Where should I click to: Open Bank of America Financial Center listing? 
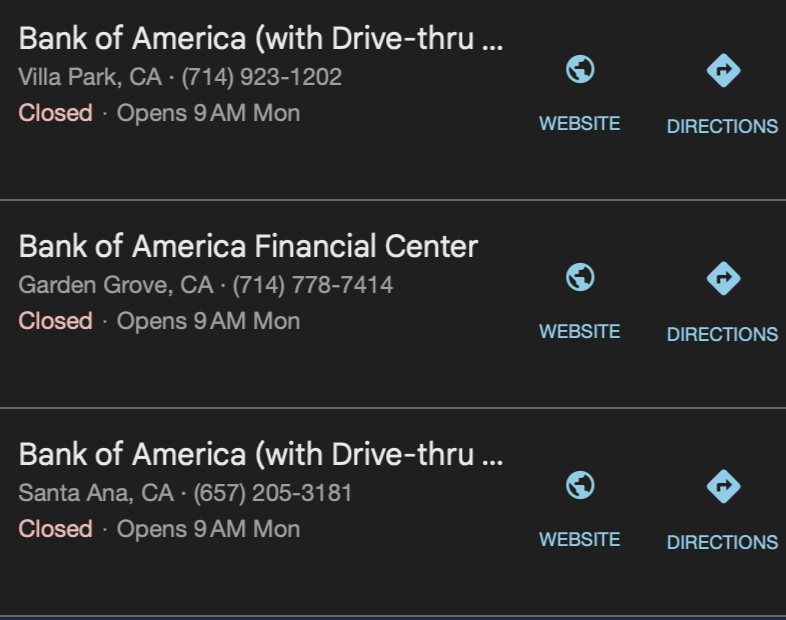coord(248,247)
